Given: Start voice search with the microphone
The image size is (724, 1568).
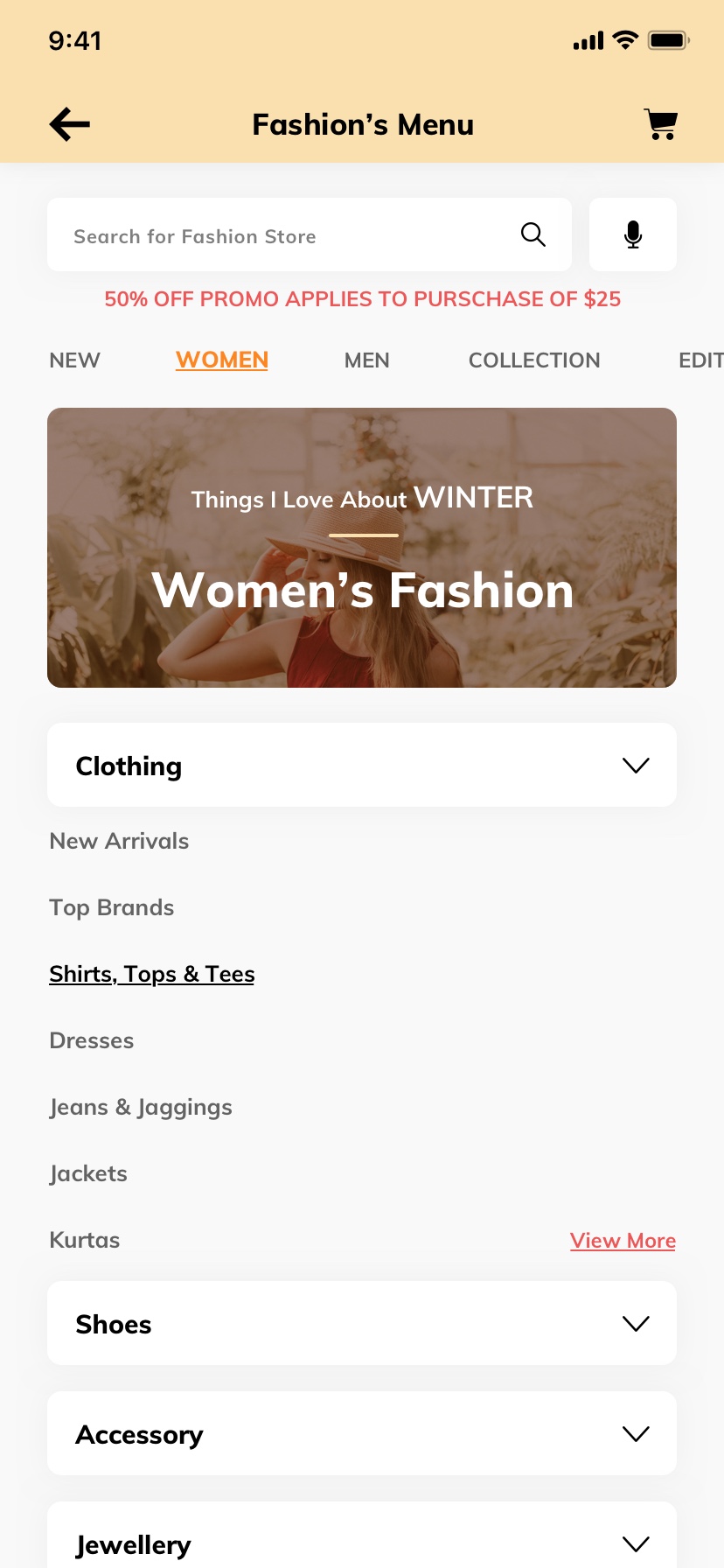Looking at the screenshot, I should click(x=633, y=234).
